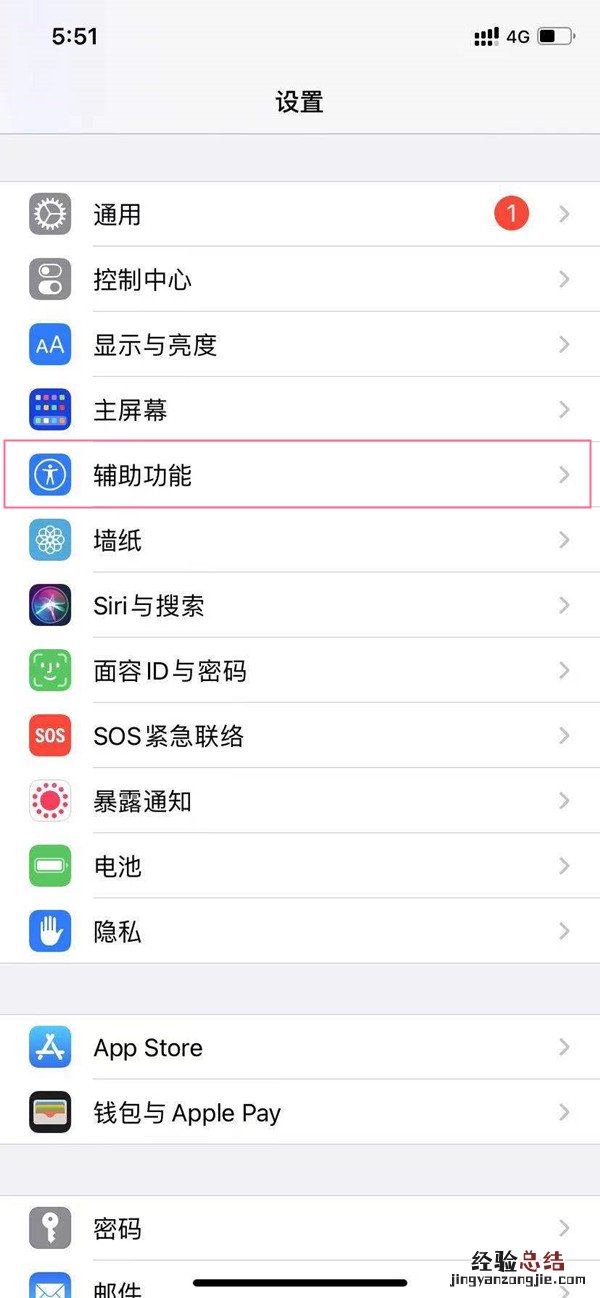Go to 显示与亮度 settings
Viewport: 600px width, 1298px height.
point(300,345)
